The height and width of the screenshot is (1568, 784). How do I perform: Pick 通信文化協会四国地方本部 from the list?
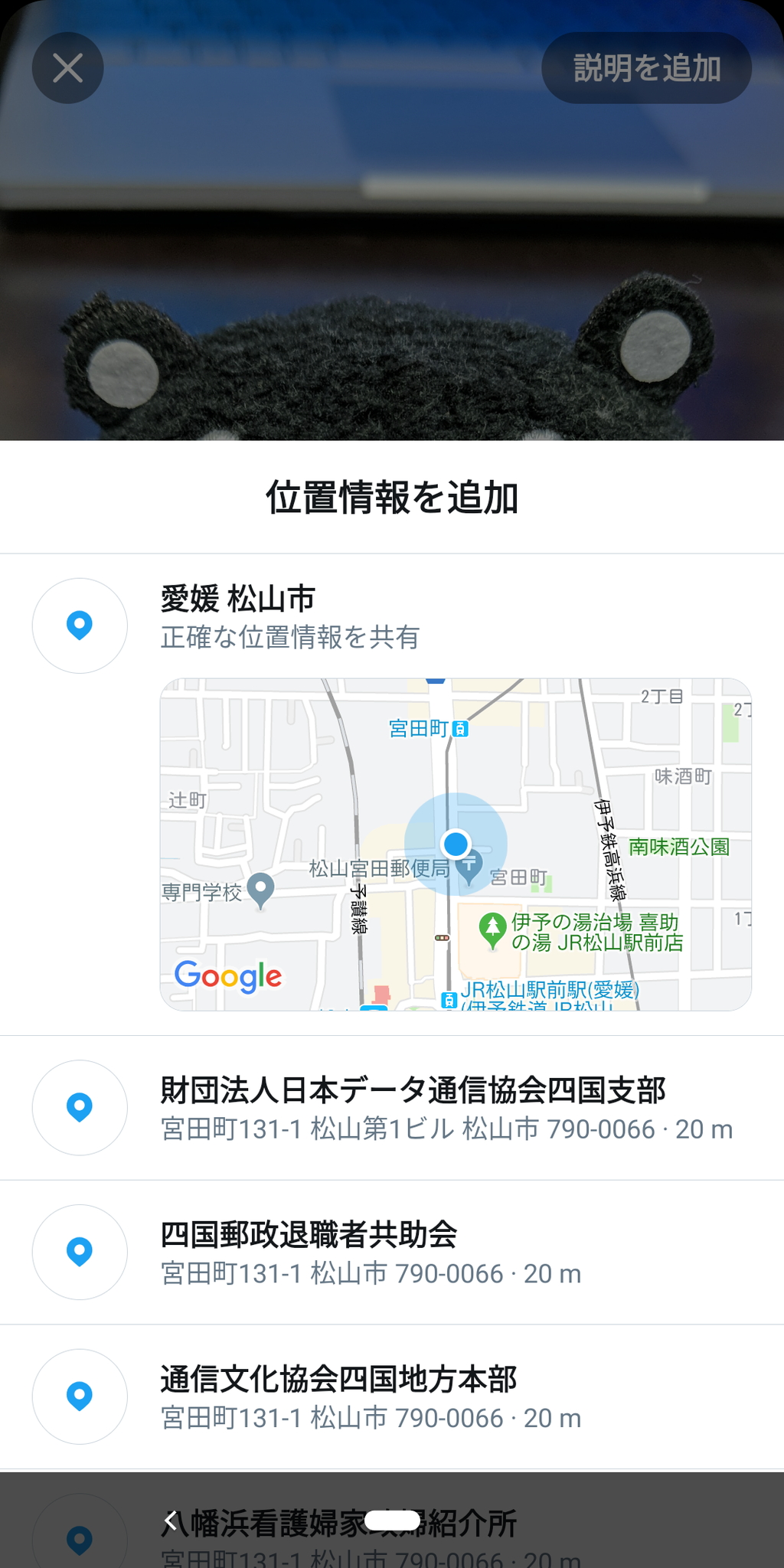pyautogui.click(x=339, y=1377)
